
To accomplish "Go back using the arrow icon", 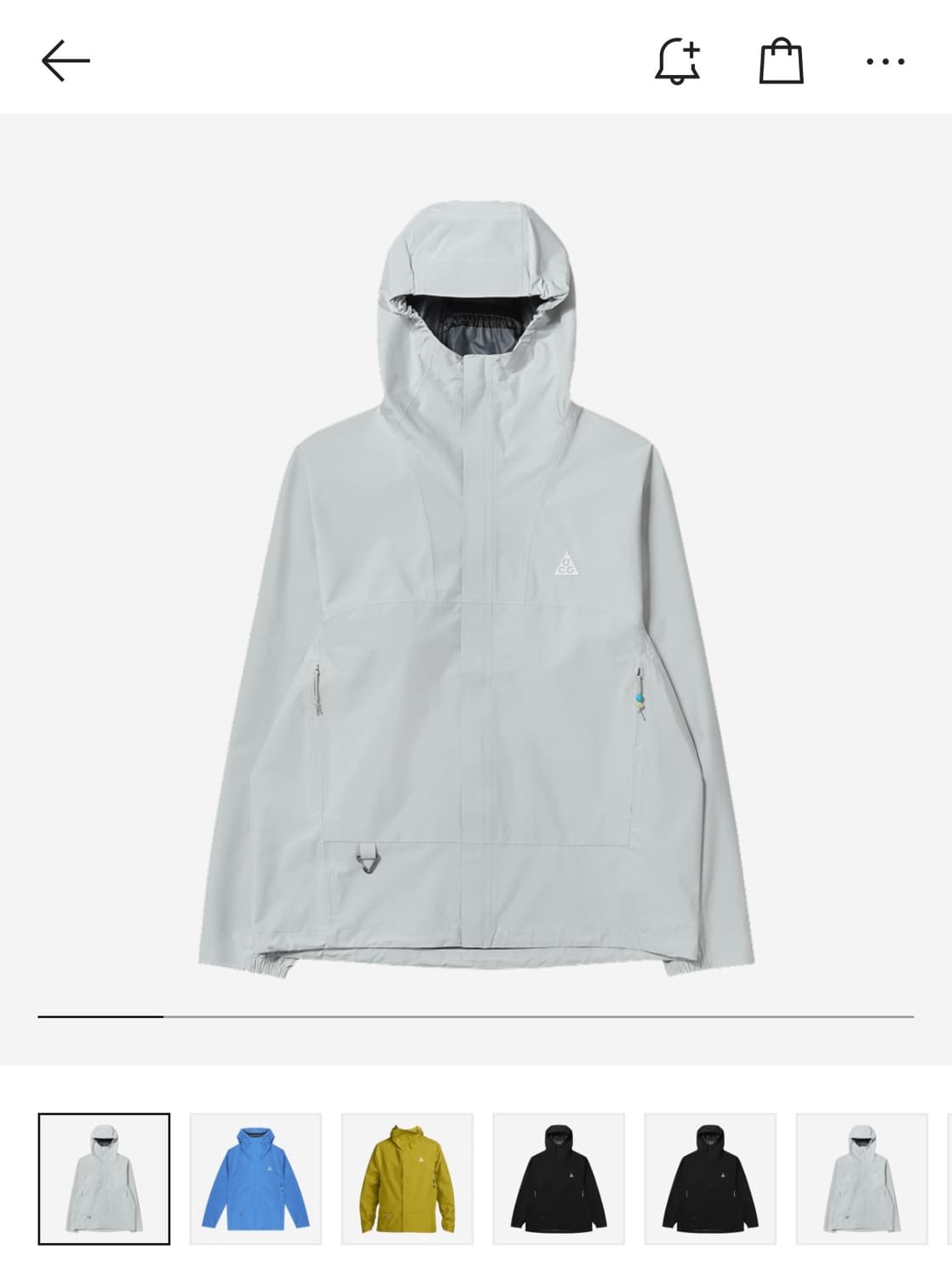I will (66, 61).
